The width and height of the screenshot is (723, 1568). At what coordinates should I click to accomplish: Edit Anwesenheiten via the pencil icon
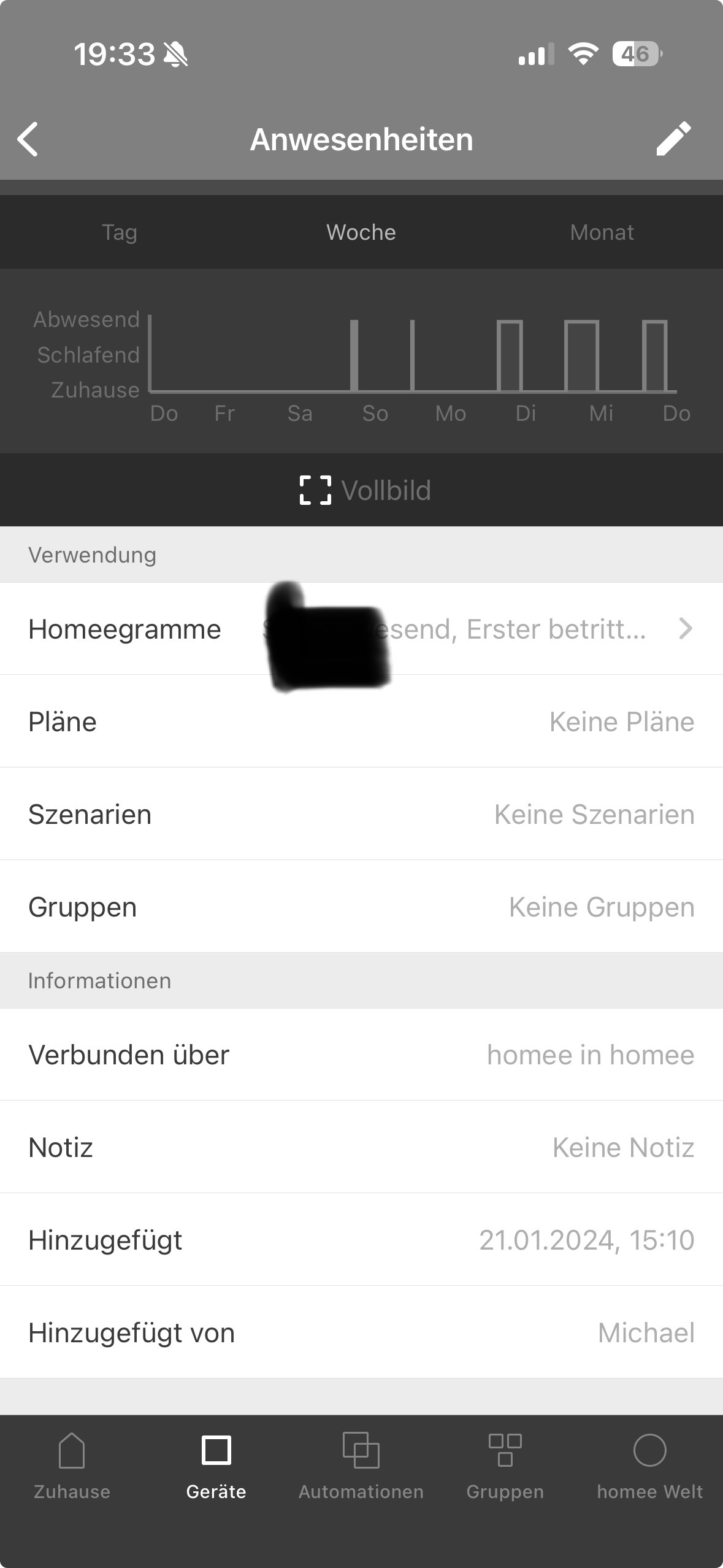pos(673,139)
